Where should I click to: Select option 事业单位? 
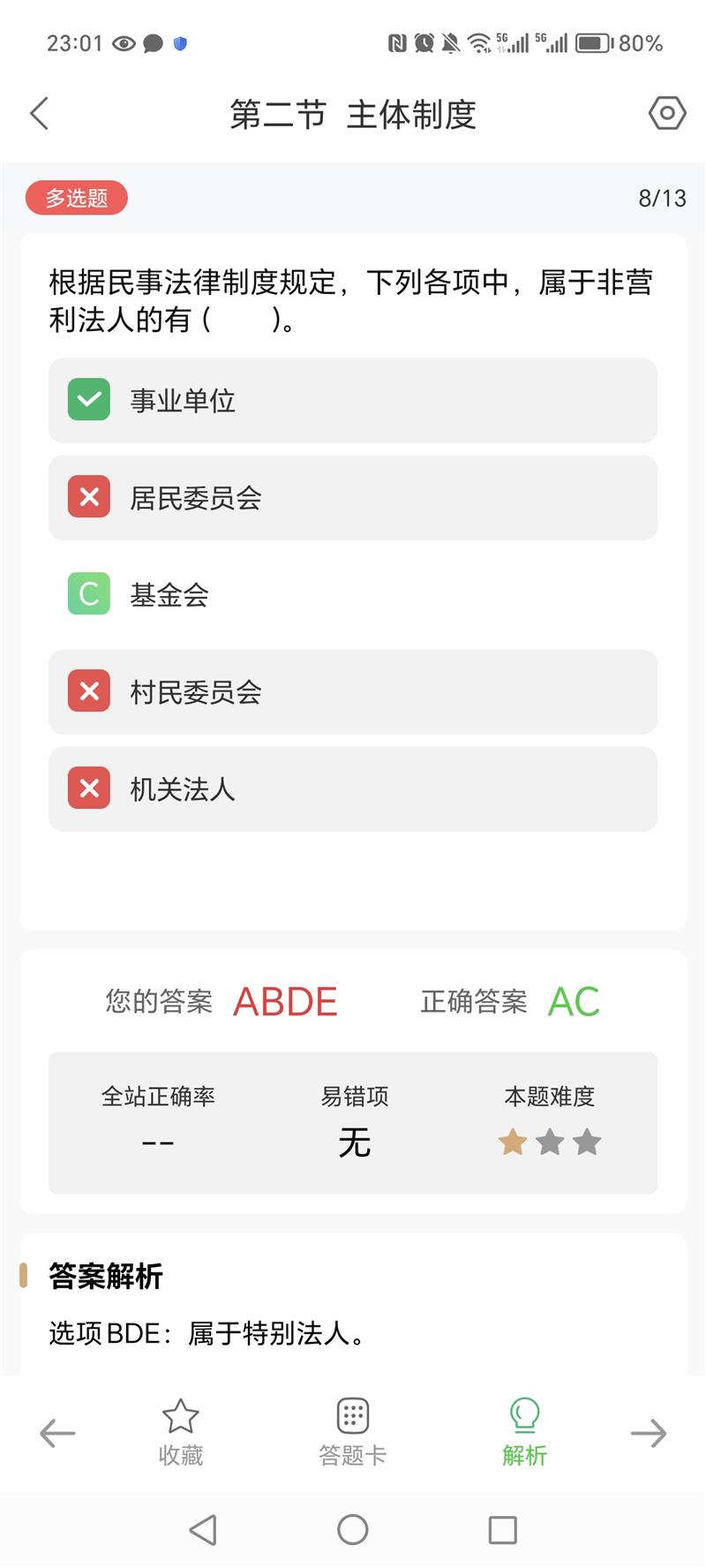[x=353, y=400]
